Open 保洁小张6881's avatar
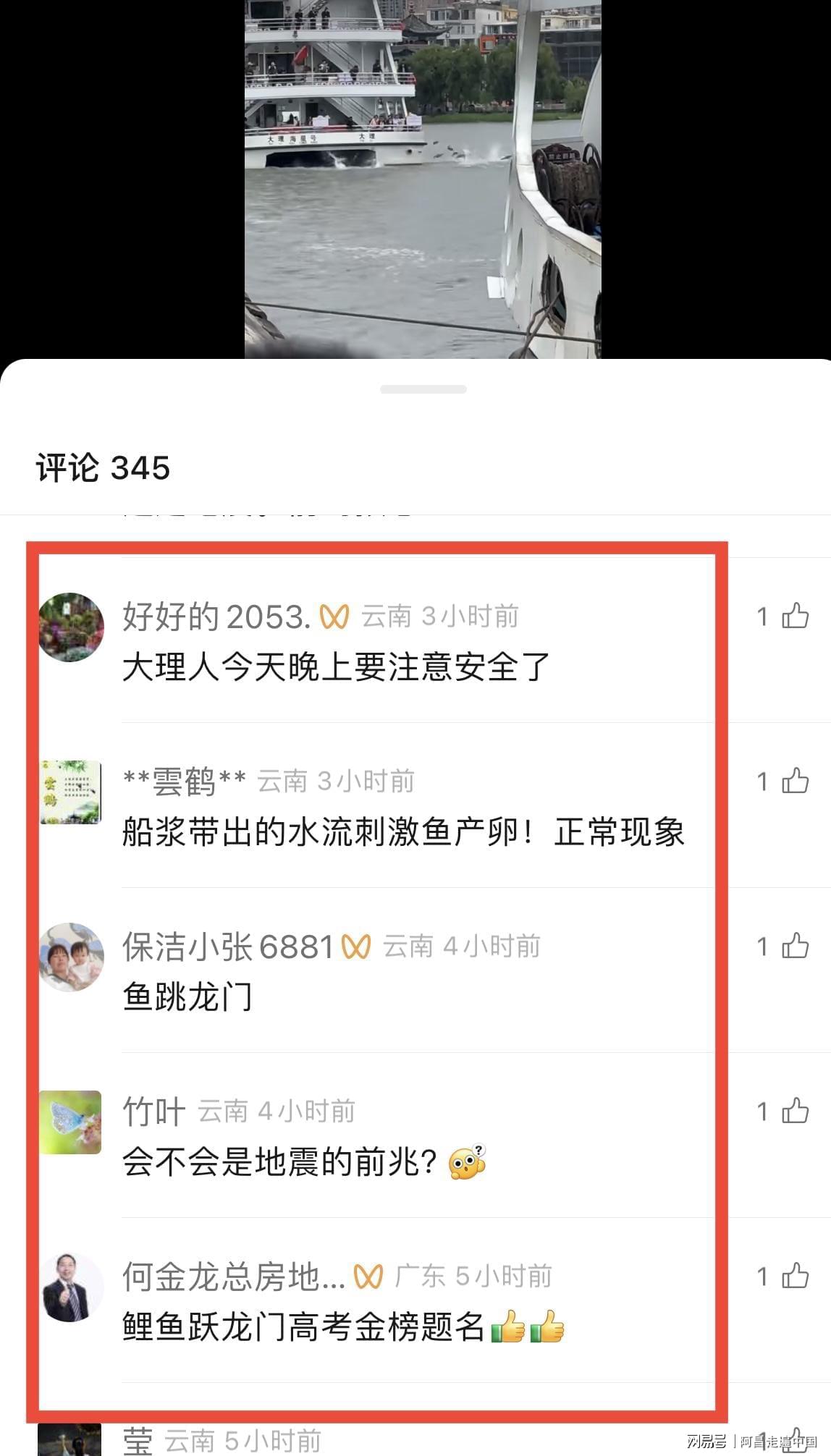The image size is (831, 1456). [70, 957]
